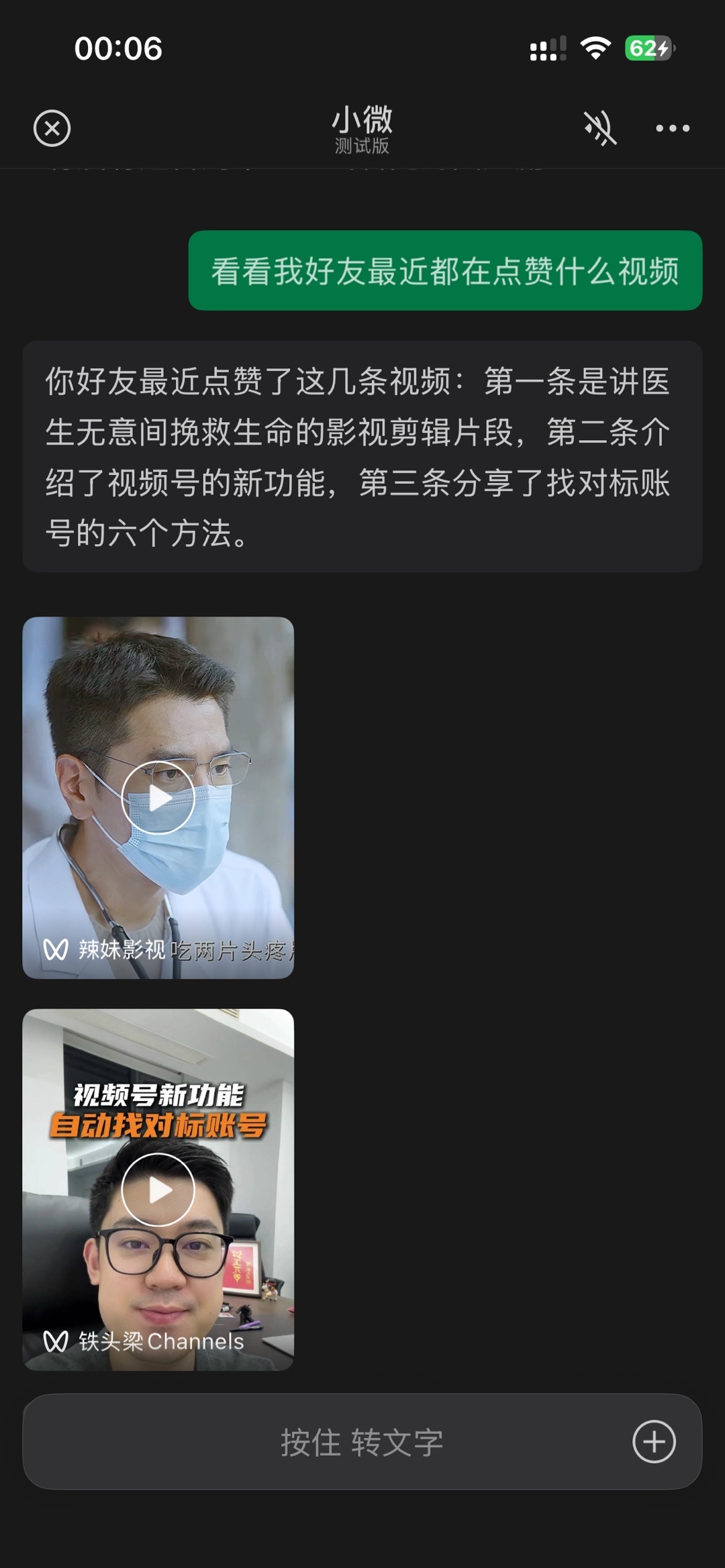Open the three-dot overflow menu

[x=673, y=128]
